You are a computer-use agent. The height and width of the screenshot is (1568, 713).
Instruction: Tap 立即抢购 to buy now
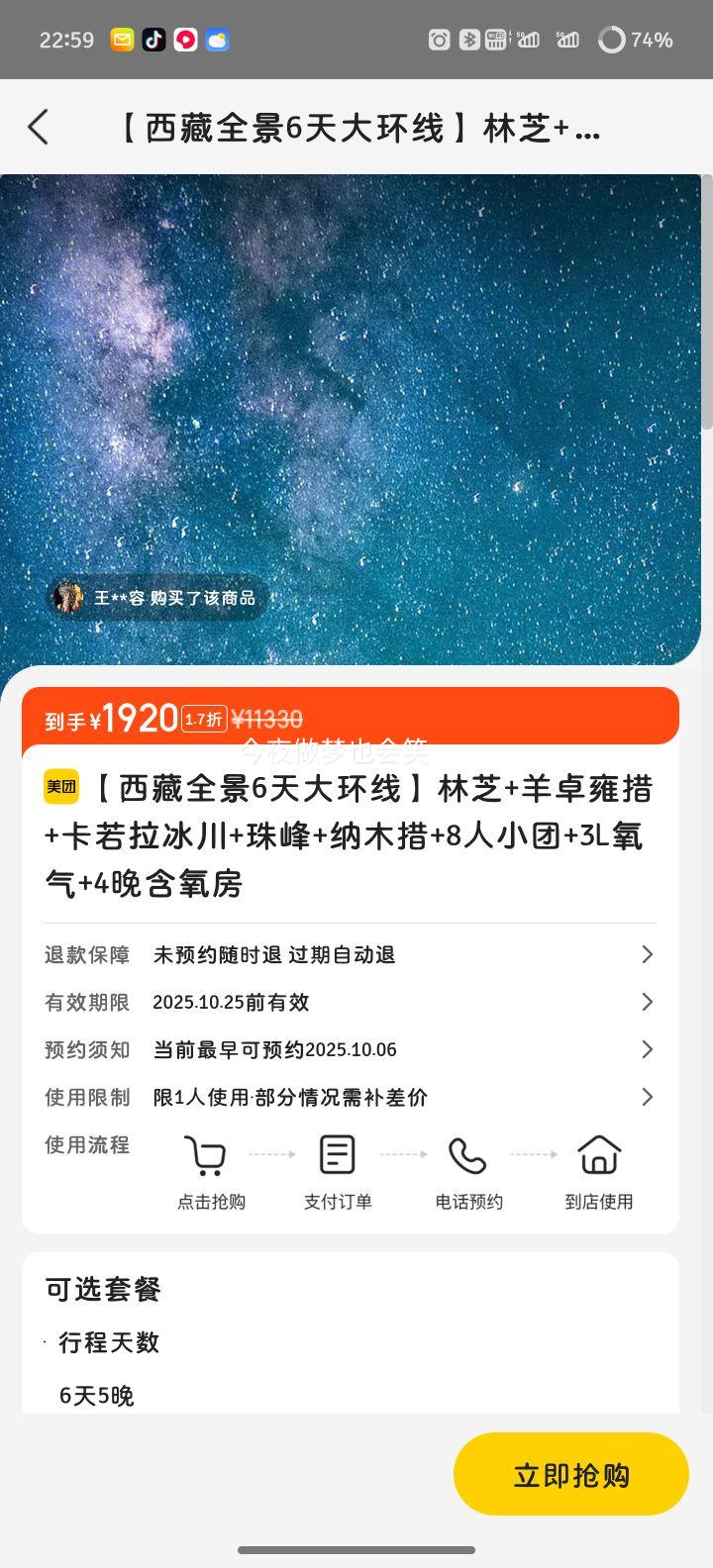pyautogui.click(x=570, y=1474)
